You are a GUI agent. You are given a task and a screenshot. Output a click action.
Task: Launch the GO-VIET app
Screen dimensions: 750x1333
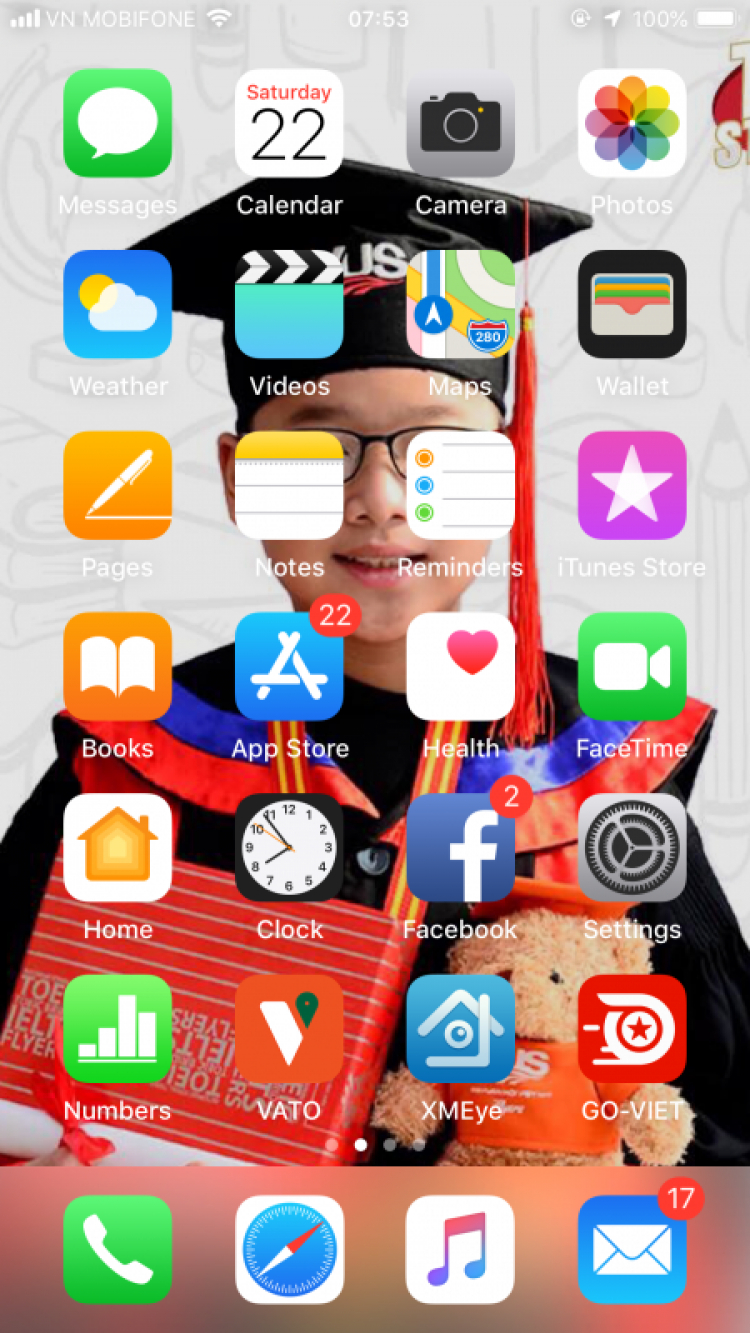[632, 1029]
